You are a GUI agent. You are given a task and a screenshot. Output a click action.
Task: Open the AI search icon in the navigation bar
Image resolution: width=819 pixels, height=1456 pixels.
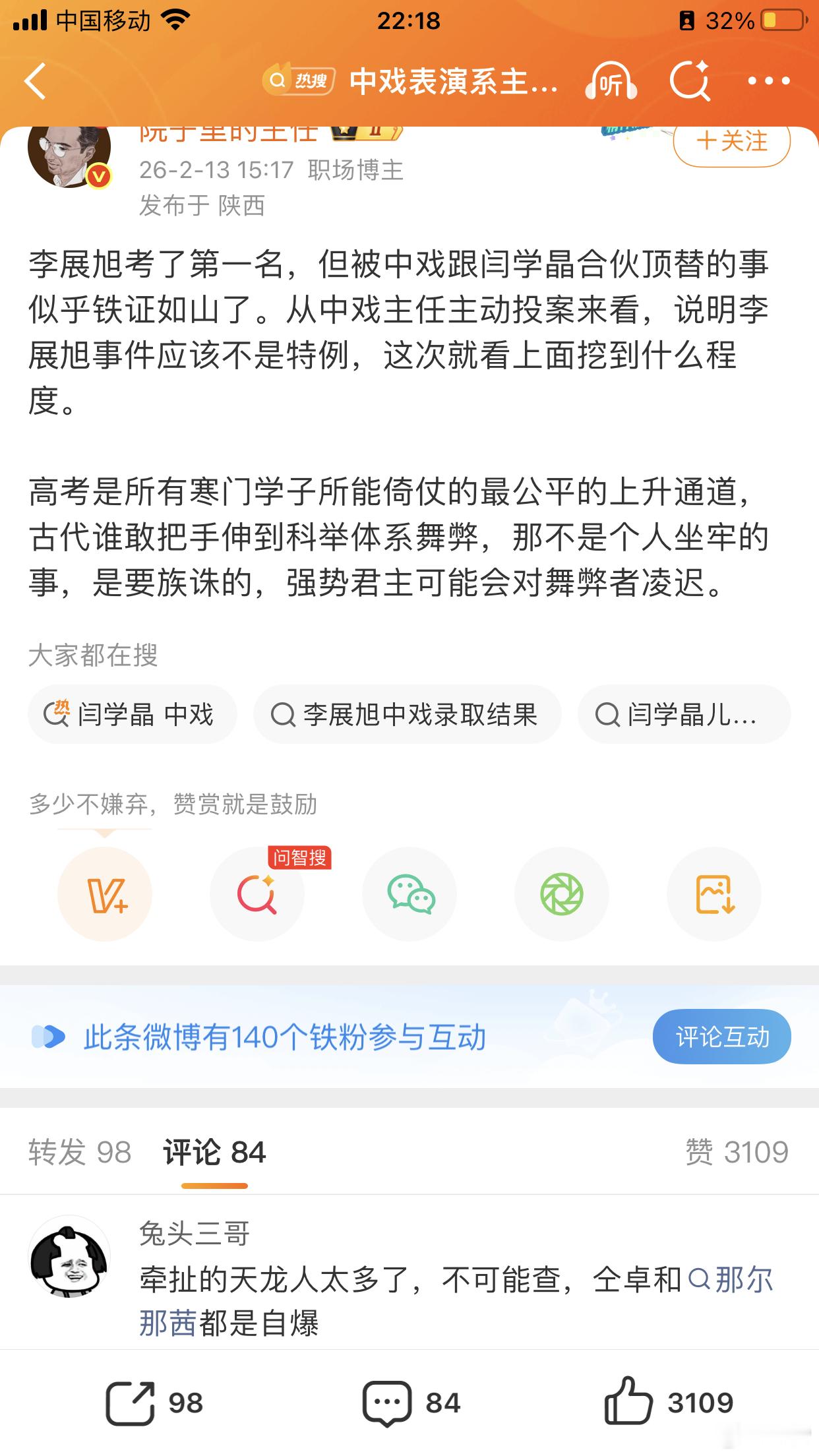[x=691, y=80]
